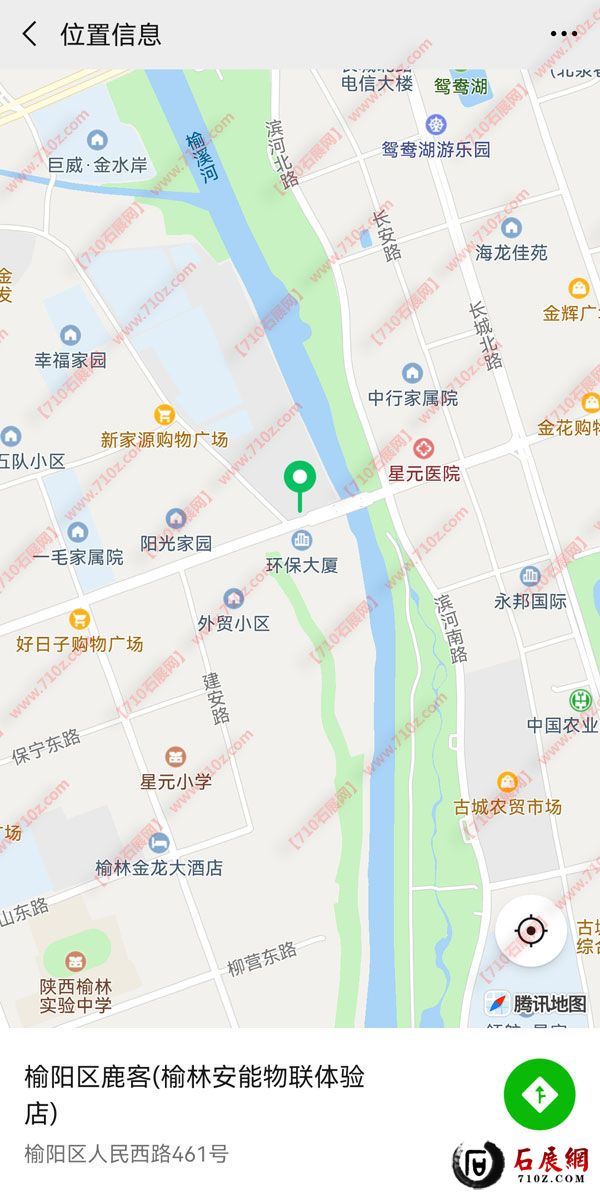
Task: Tap the green location pin marker
Action: click(299, 481)
